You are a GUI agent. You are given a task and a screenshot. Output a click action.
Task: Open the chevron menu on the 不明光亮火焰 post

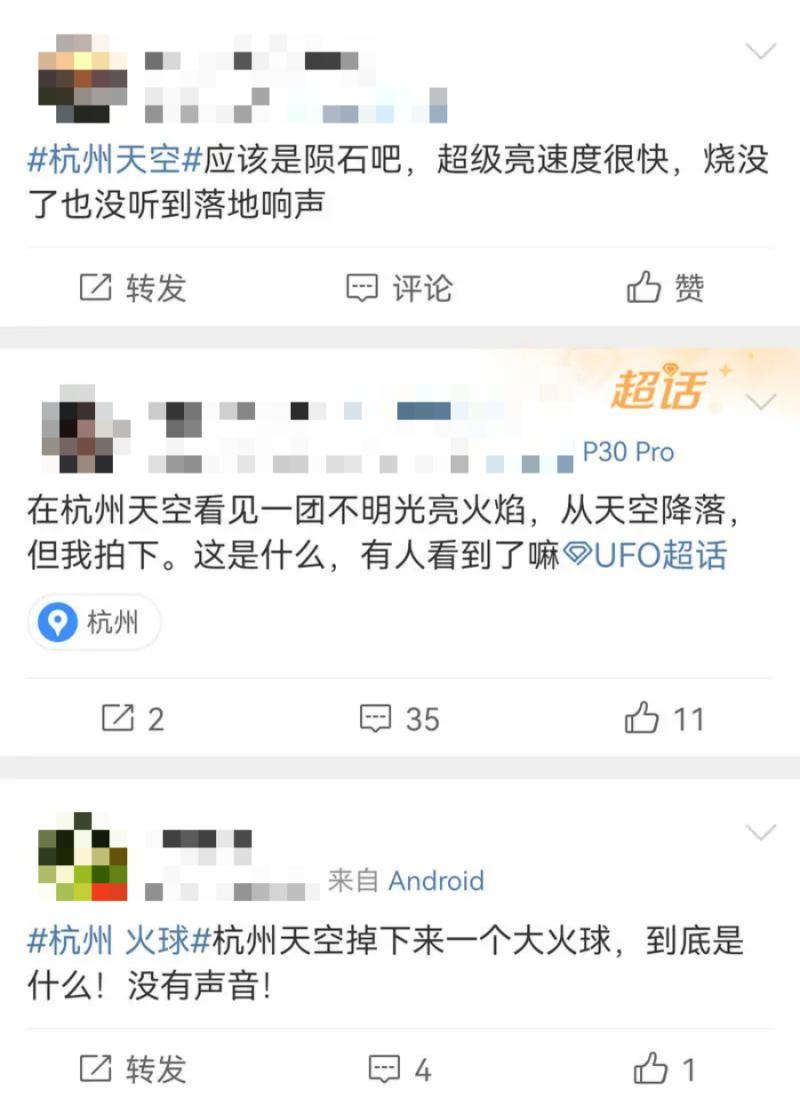[762, 402]
